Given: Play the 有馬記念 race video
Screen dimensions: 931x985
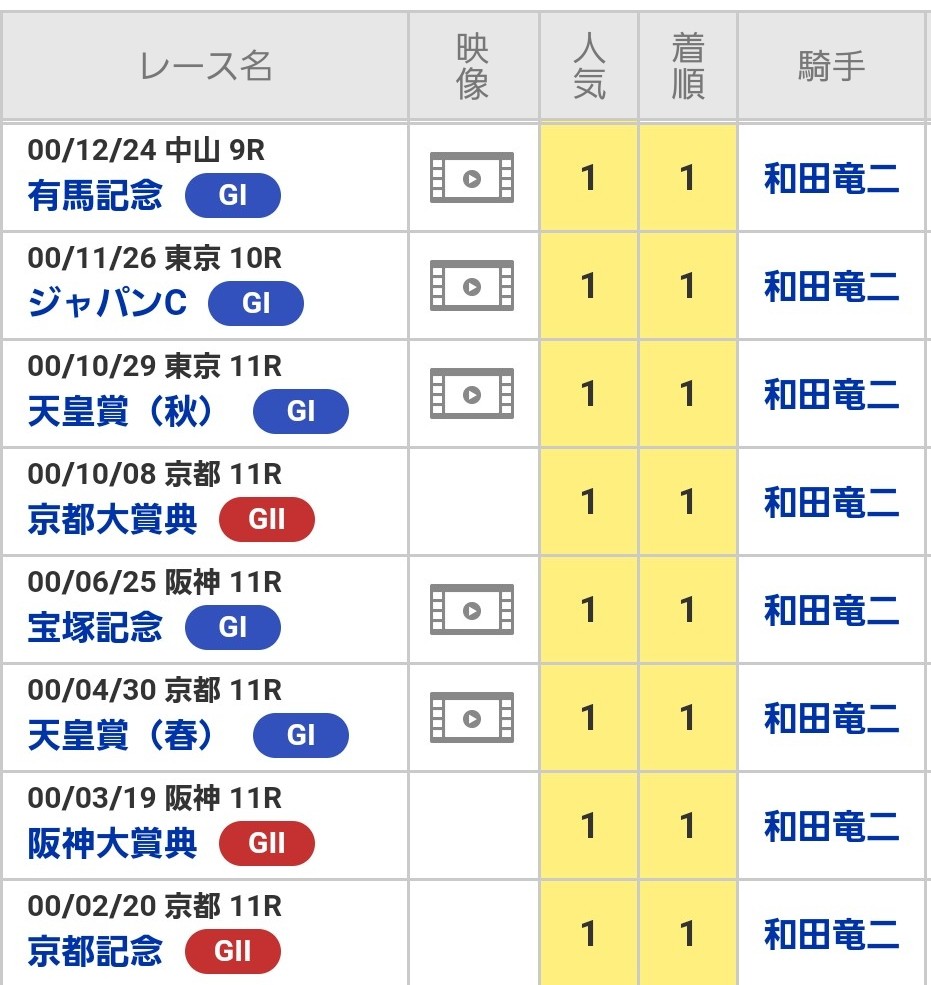Looking at the screenshot, I should (x=472, y=178).
